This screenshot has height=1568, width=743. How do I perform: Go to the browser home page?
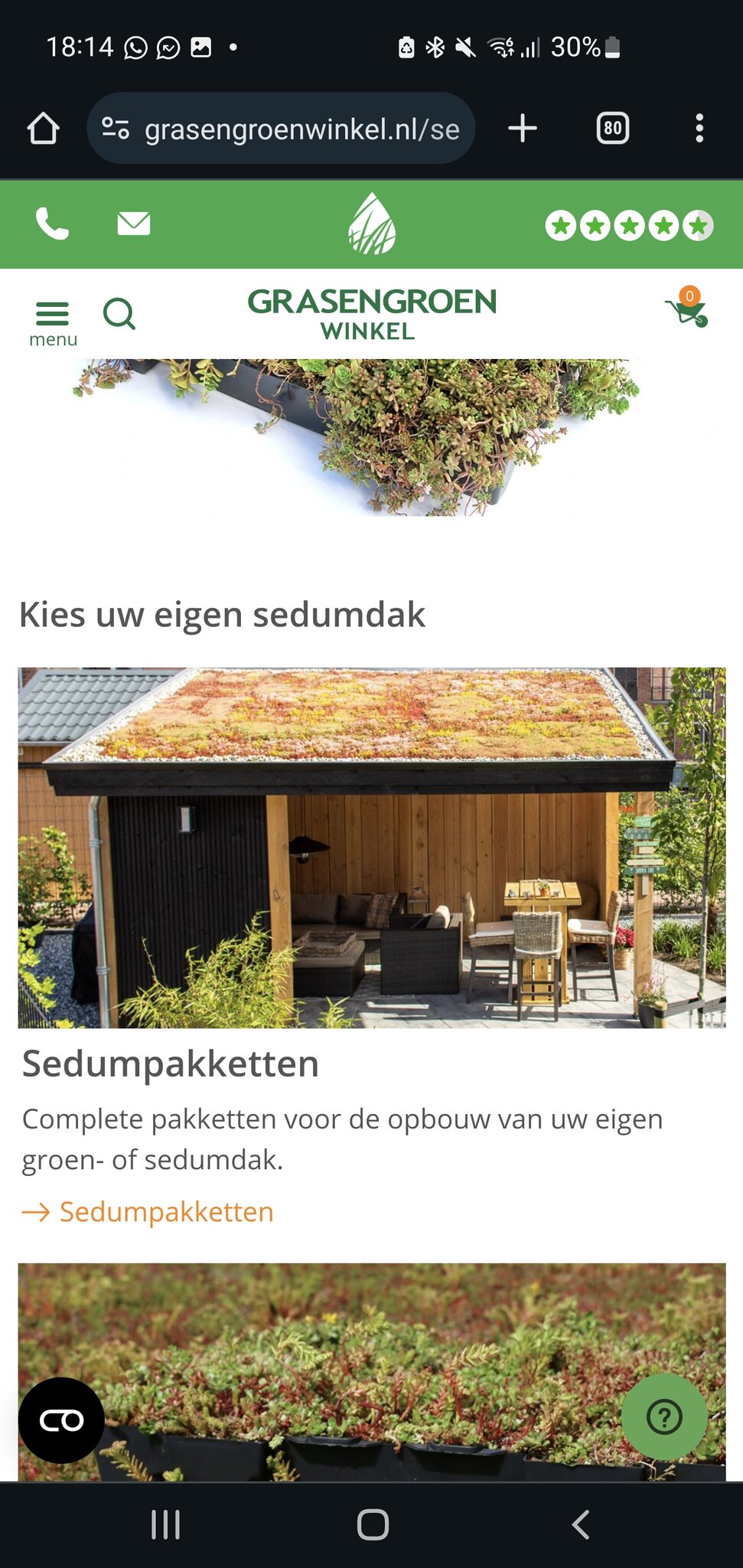(x=43, y=128)
